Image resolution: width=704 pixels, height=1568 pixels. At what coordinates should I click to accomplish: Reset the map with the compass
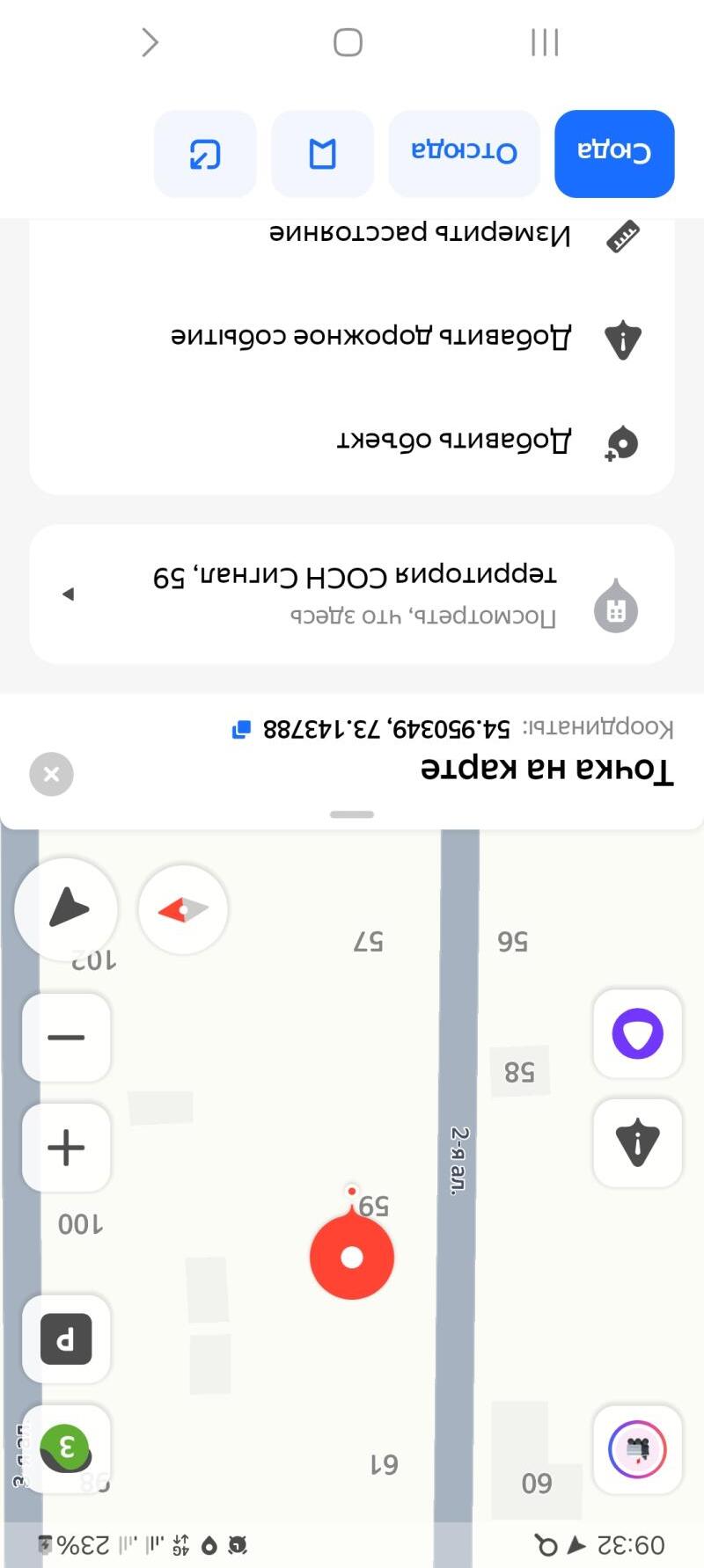[183, 909]
